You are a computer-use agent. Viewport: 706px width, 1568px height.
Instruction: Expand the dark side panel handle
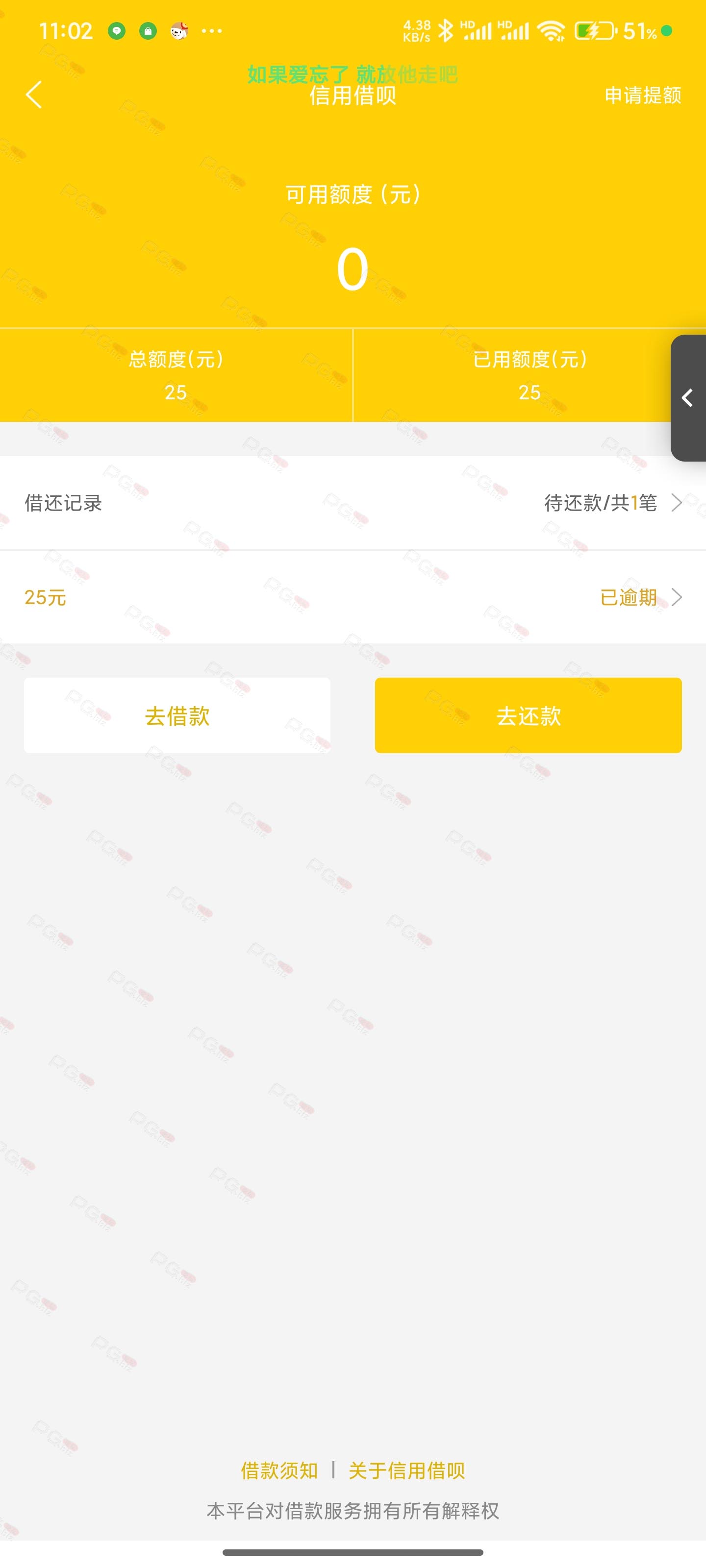point(688,397)
